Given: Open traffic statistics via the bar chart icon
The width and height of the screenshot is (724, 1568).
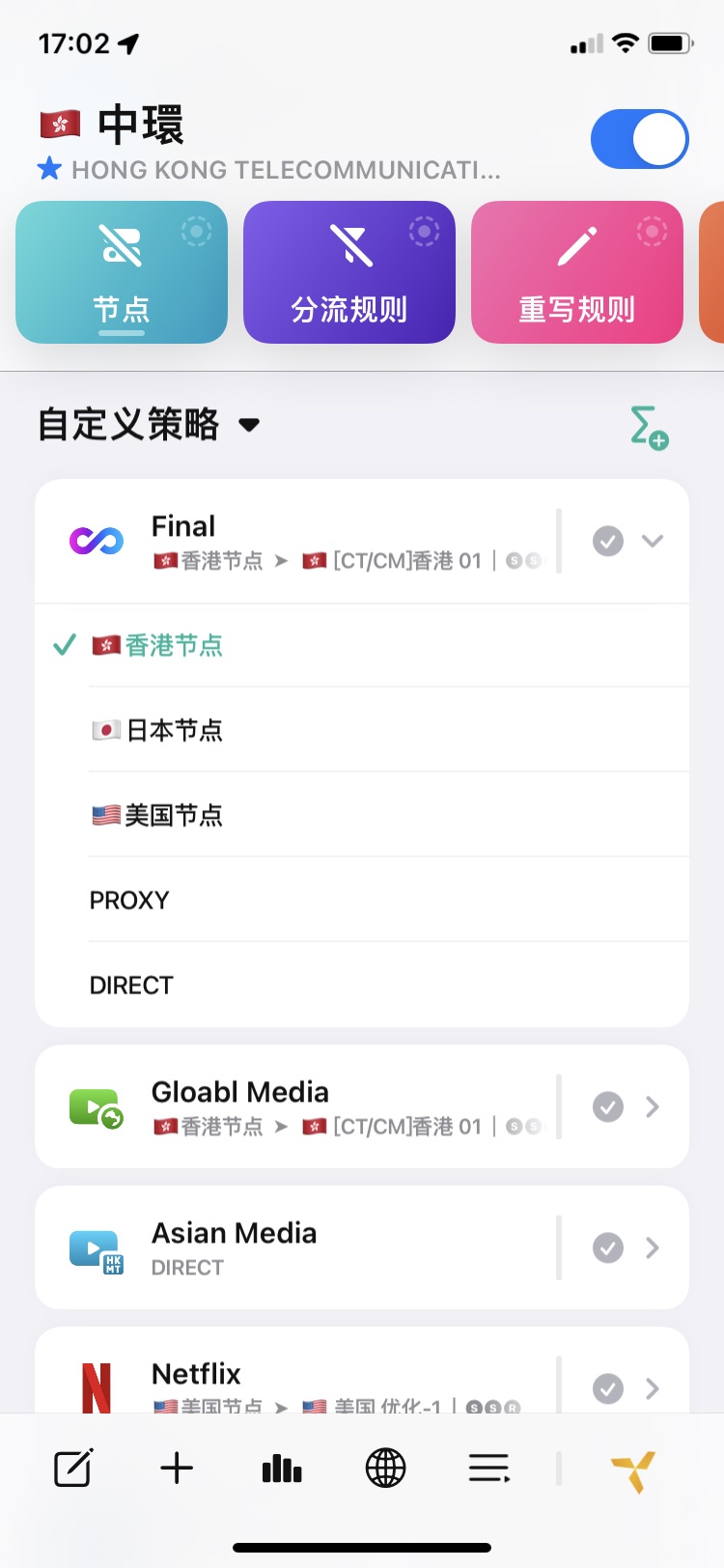Looking at the screenshot, I should 280,1467.
